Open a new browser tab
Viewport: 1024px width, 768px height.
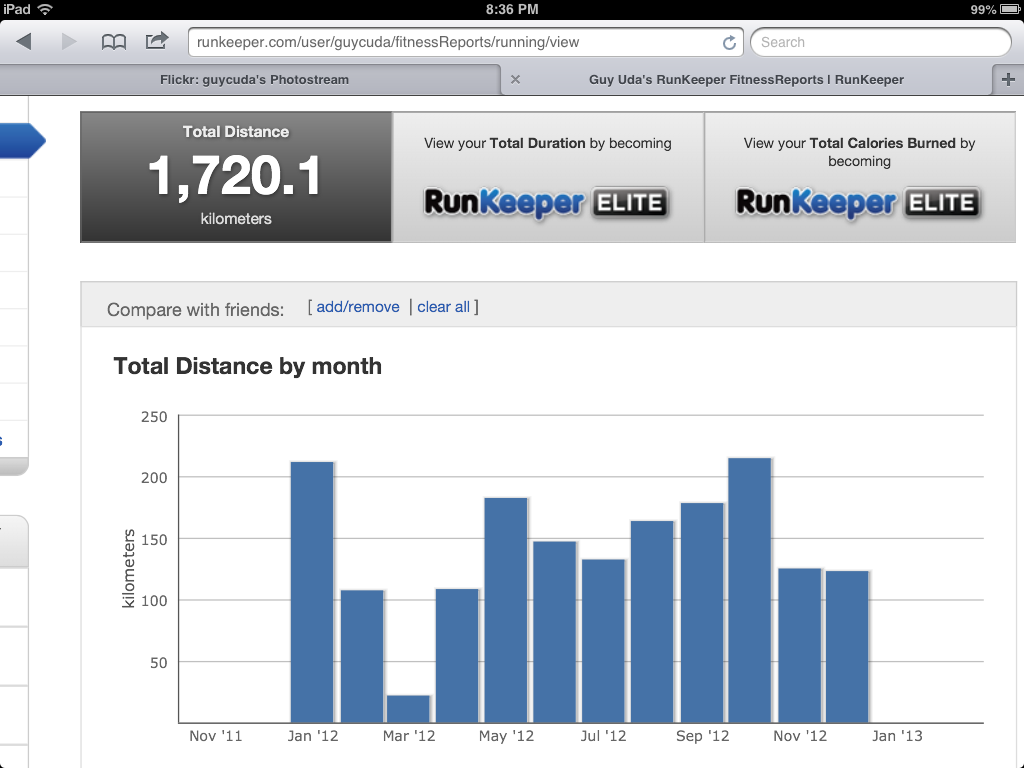(x=1006, y=80)
